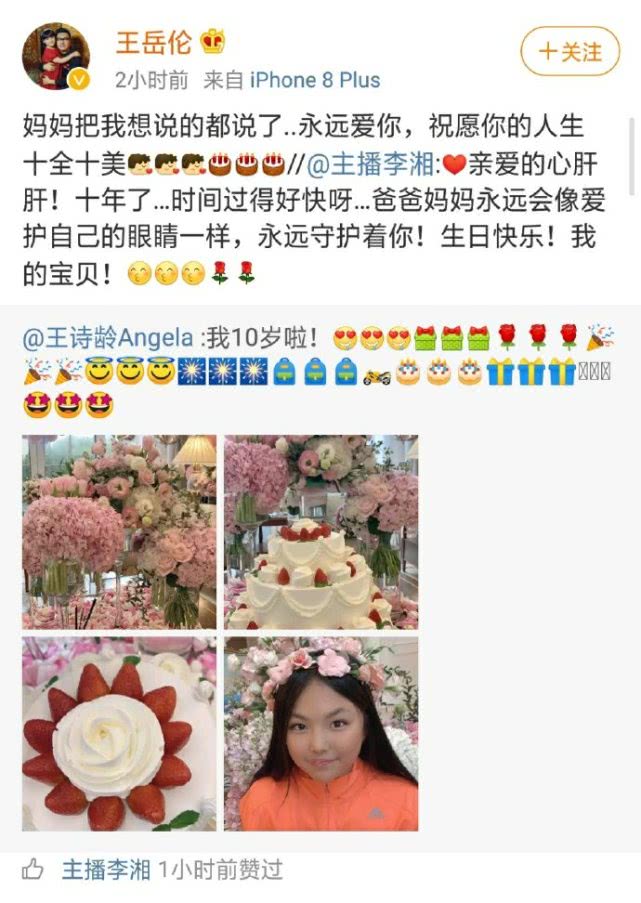Follow 王岳伦 with the +关注 button

pyautogui.click(x=569, y=51)
